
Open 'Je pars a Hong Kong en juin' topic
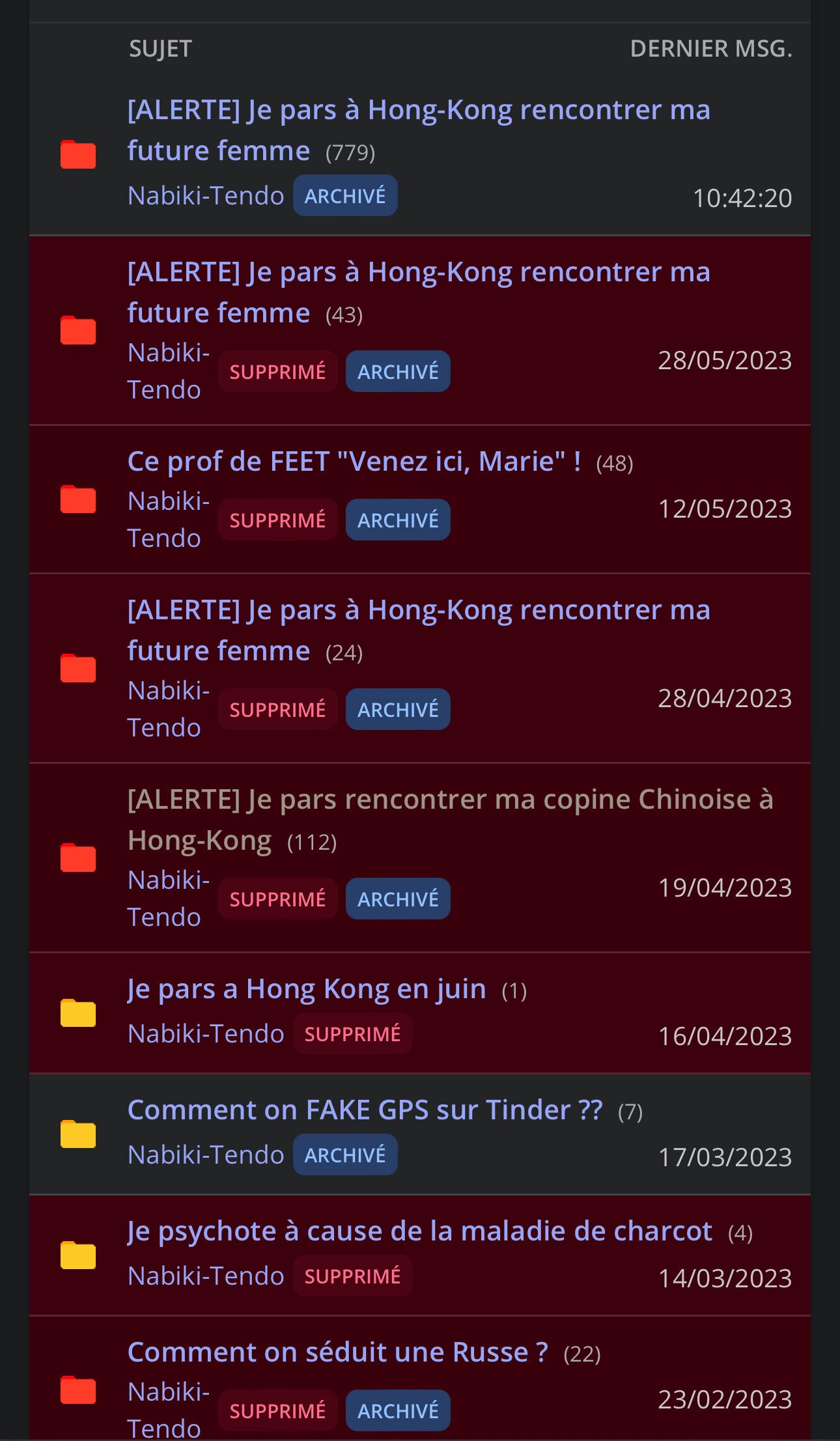click(x=307, y=989)
